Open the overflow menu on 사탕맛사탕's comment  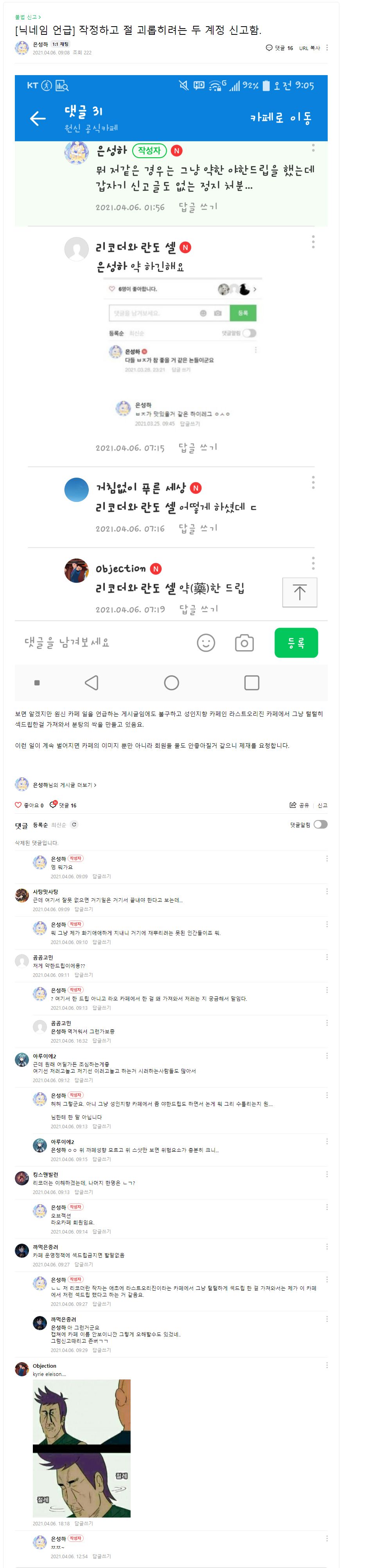coord(327,891)
